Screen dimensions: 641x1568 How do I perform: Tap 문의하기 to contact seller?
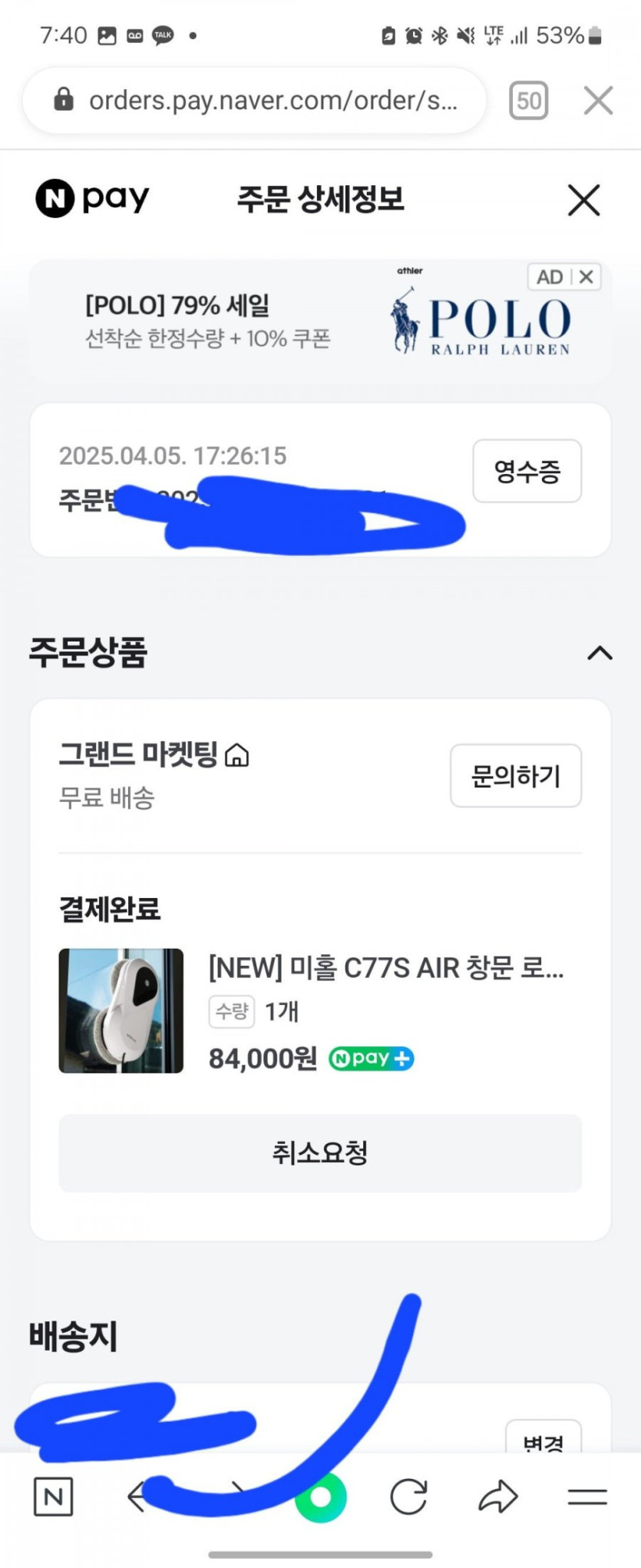pos(515,776)
